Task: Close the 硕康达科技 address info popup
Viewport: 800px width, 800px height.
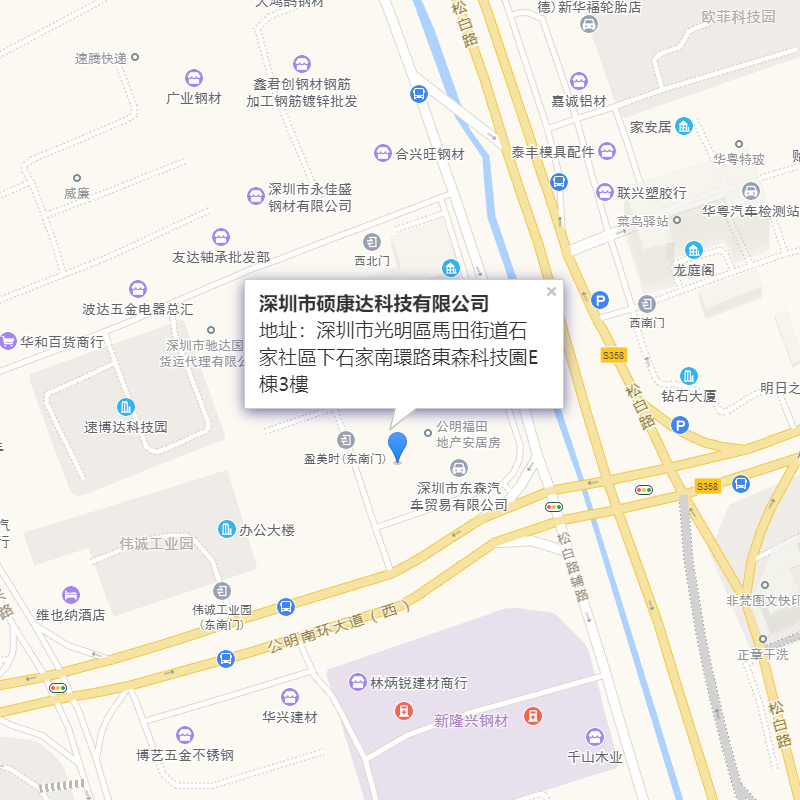Action: (550, 292)
